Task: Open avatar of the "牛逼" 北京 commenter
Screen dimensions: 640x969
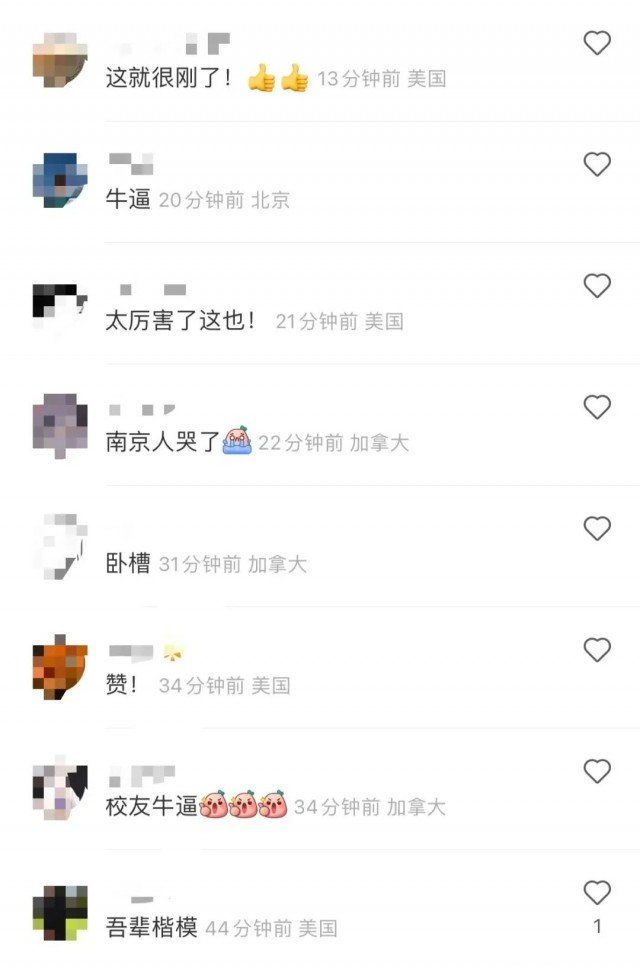Action: (60, 181)
